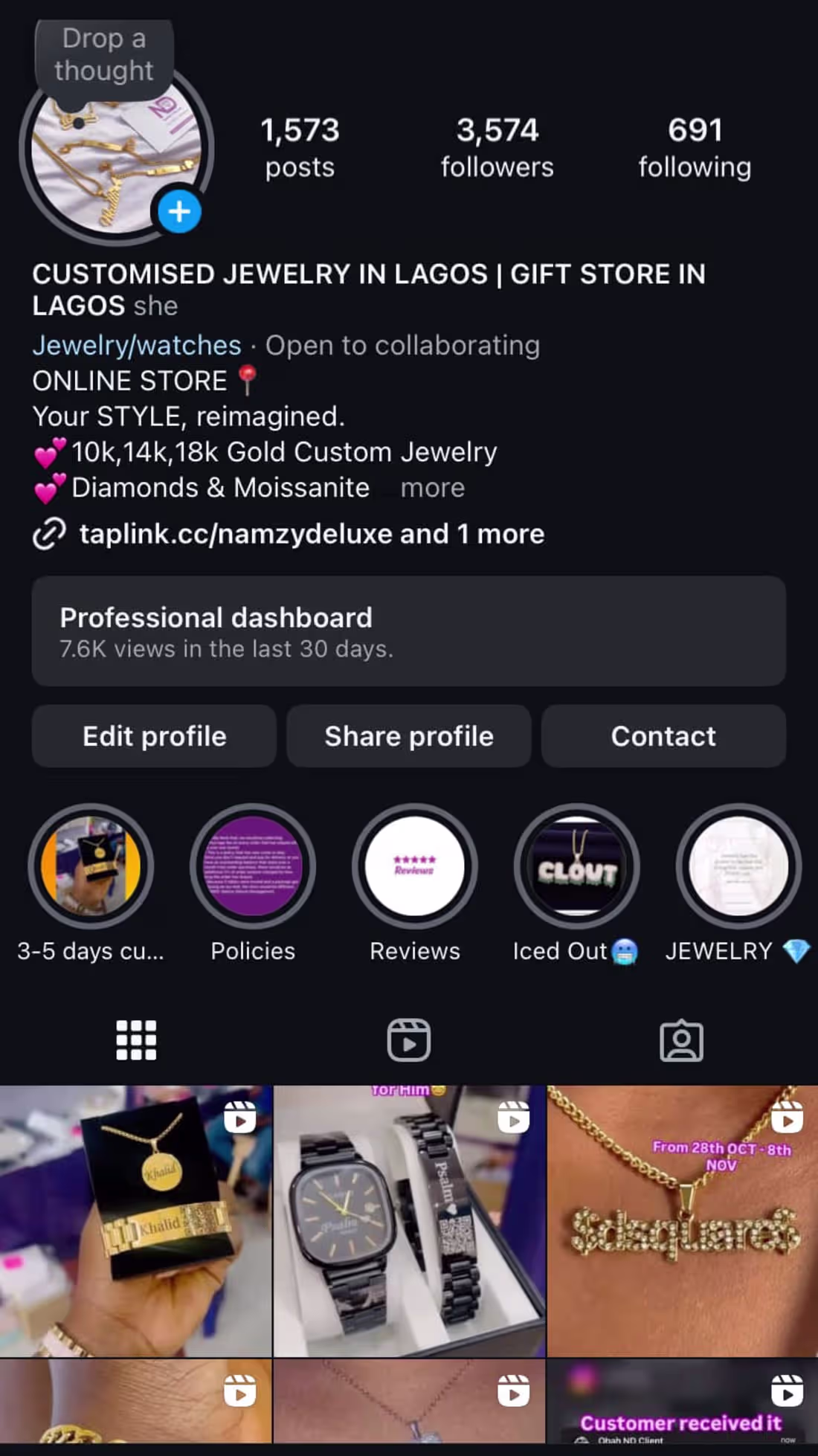Screen dimensions: 818x1456
Task: Open the 3-5 days highlight
Action: [x=91, y=867]
